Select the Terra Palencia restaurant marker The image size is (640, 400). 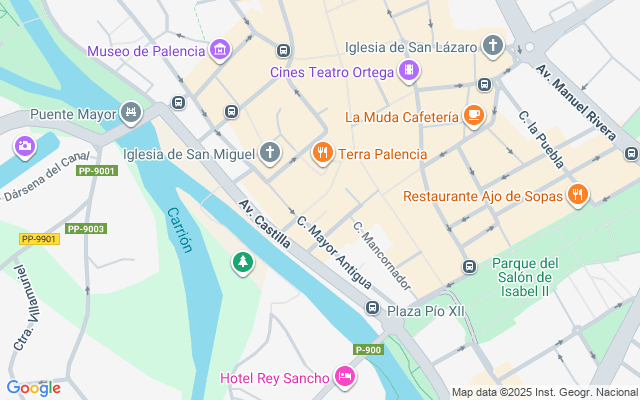pyautogui.click(x=322, y=153)
